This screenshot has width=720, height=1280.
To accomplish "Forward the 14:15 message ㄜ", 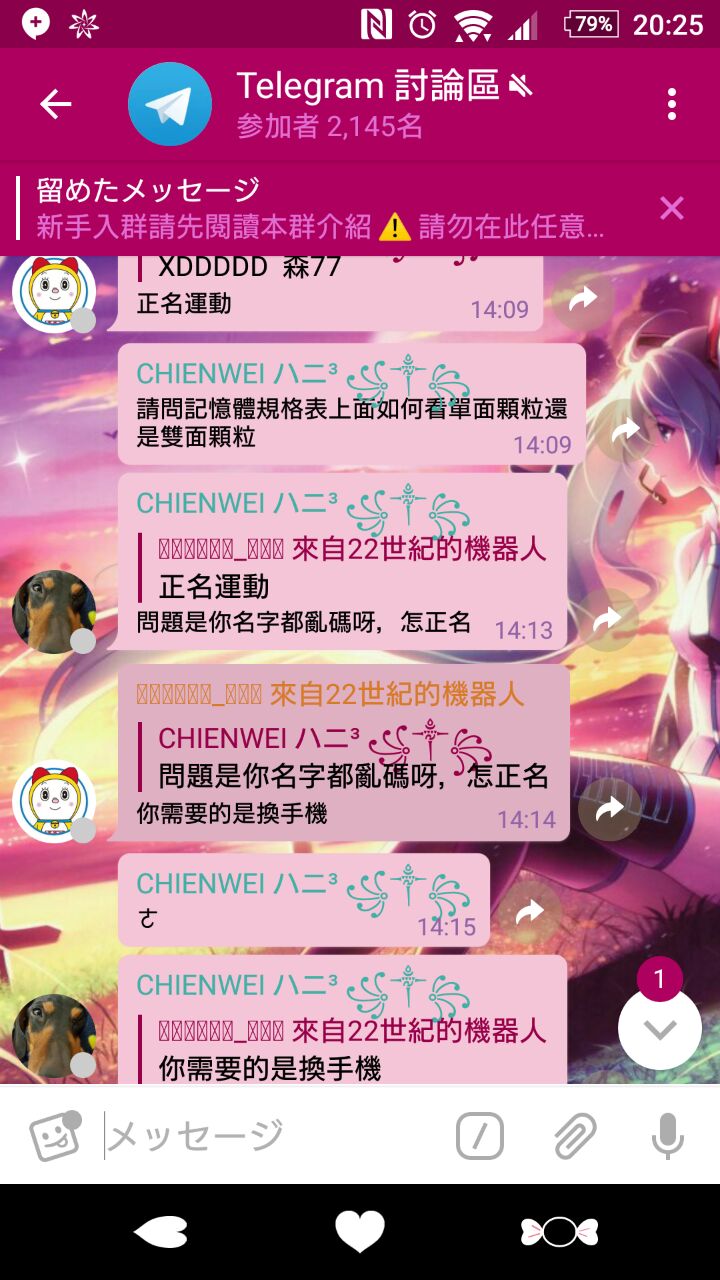I will pyautogui.click(x=530, y=911).
